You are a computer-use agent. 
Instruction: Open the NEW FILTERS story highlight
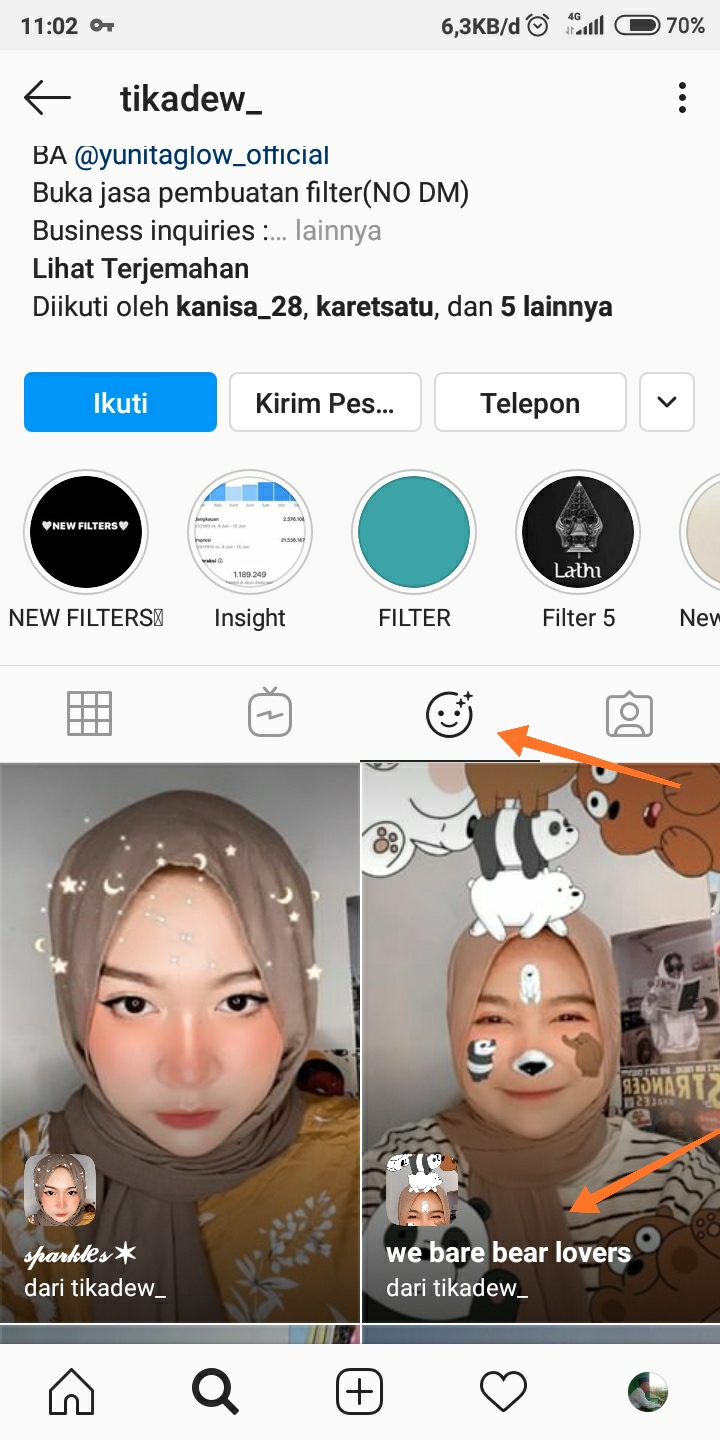click(86, 532)
